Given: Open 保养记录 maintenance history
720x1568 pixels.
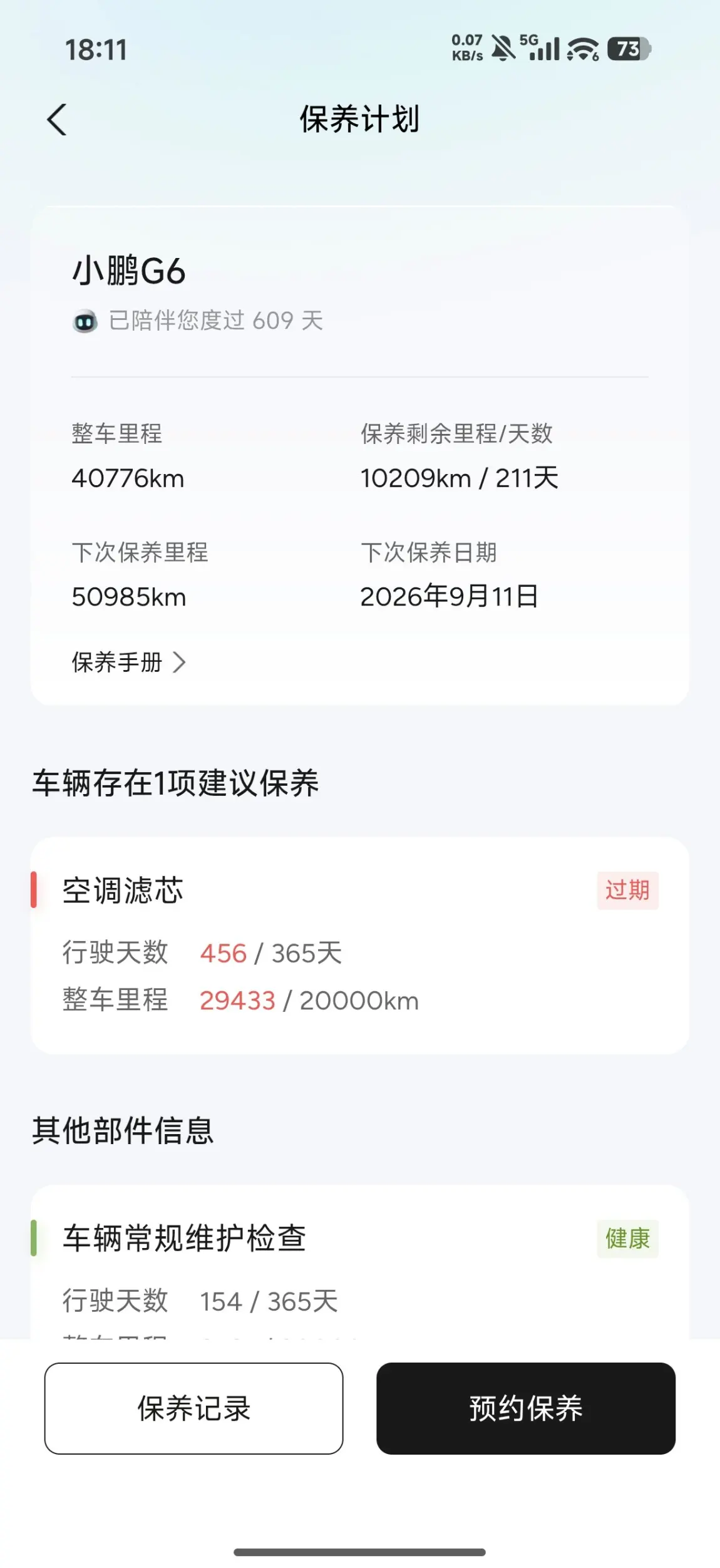Looking at the screenshot, I should click(x=193, y=1408).
